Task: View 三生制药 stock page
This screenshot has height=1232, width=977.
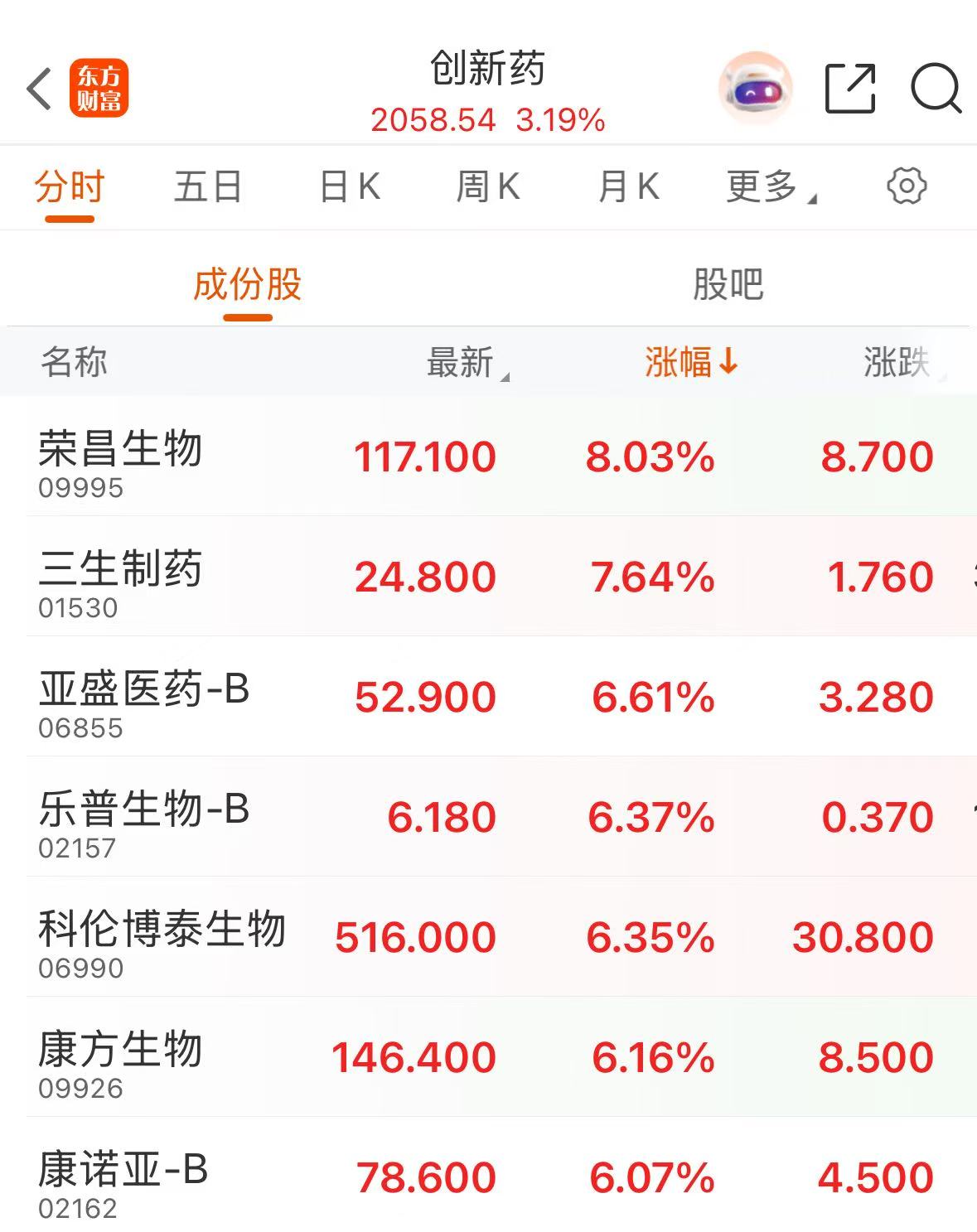Action: (x=120, y=577)
